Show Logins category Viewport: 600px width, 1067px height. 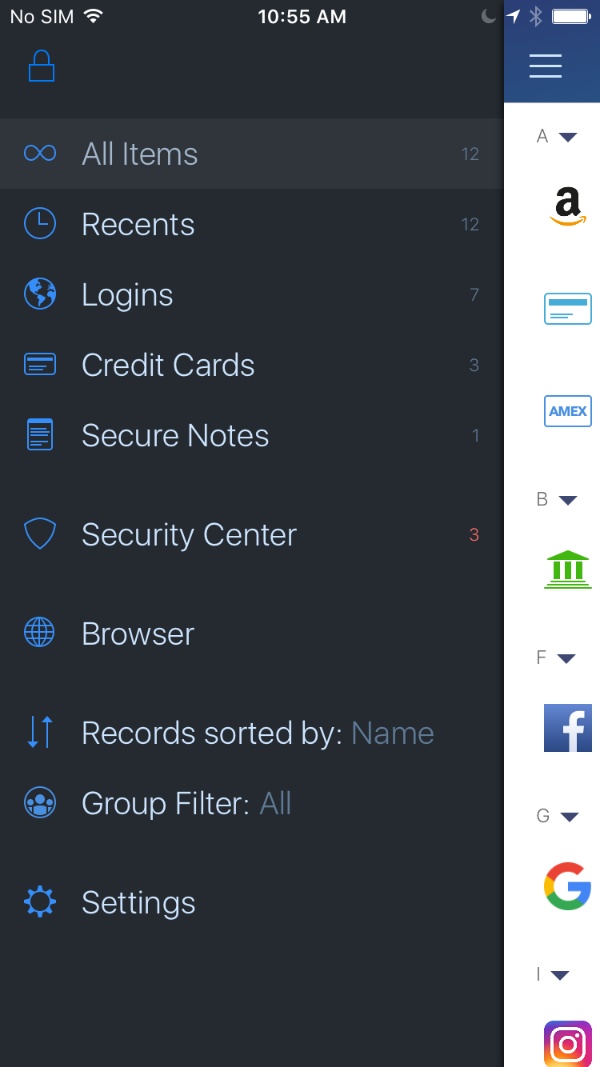click(252, 295)
